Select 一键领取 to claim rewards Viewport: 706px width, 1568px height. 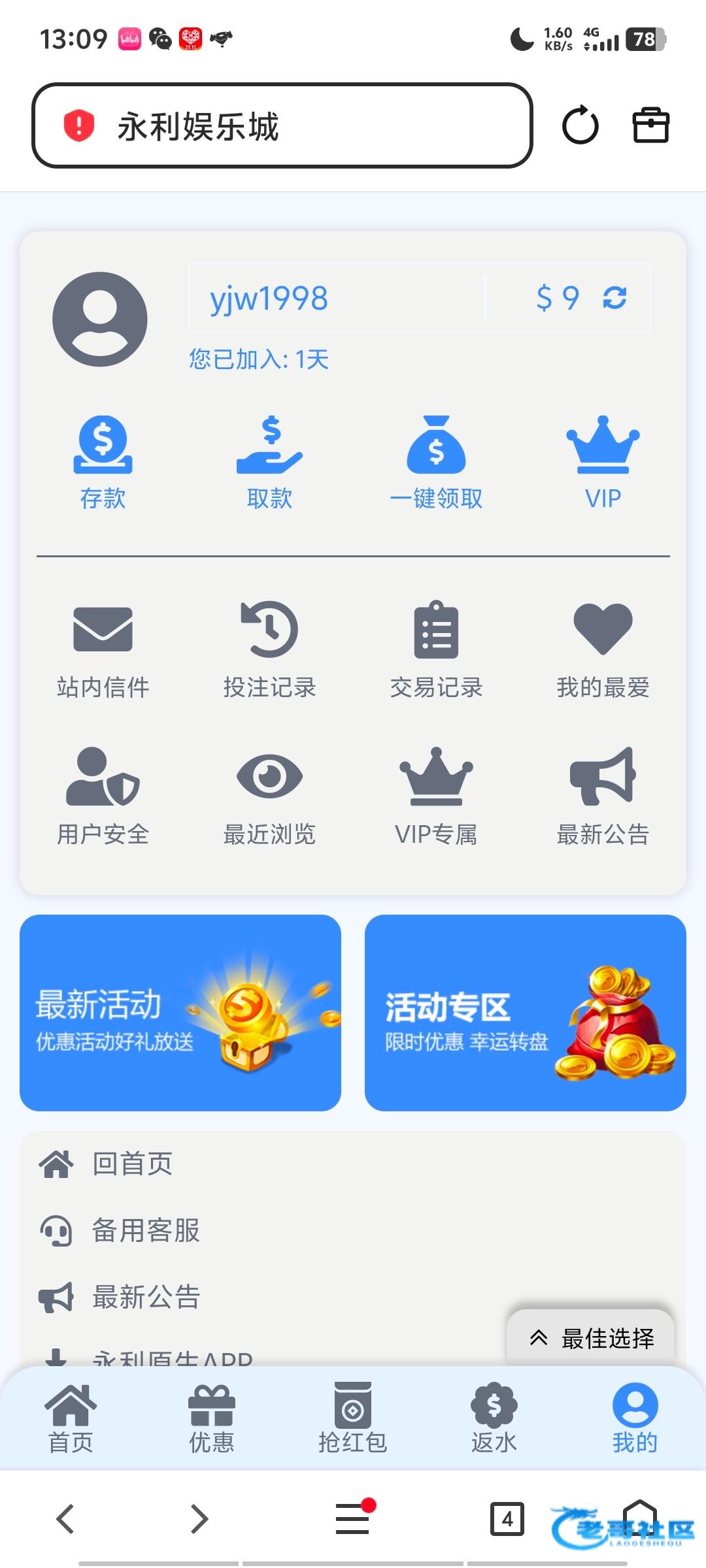tap(436, 462)
